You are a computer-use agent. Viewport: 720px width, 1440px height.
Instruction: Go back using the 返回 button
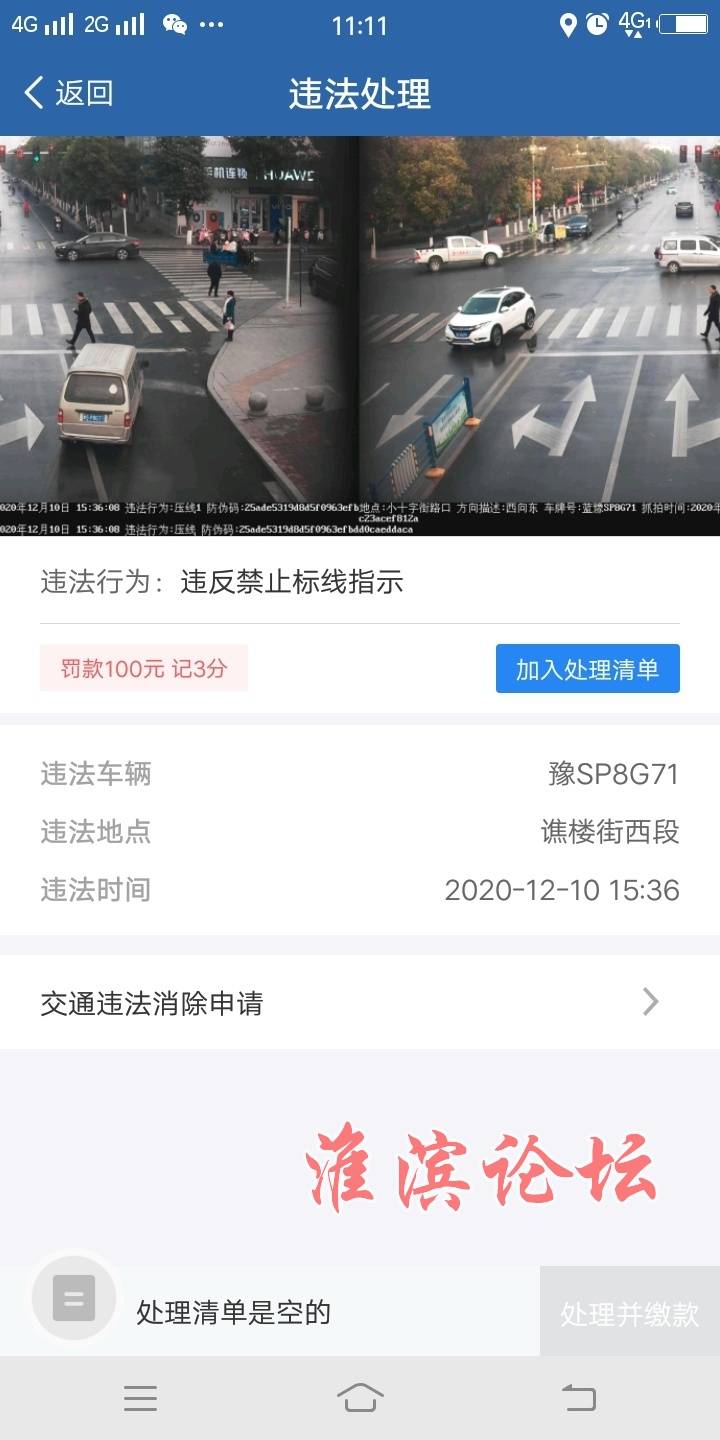[68, 93]
